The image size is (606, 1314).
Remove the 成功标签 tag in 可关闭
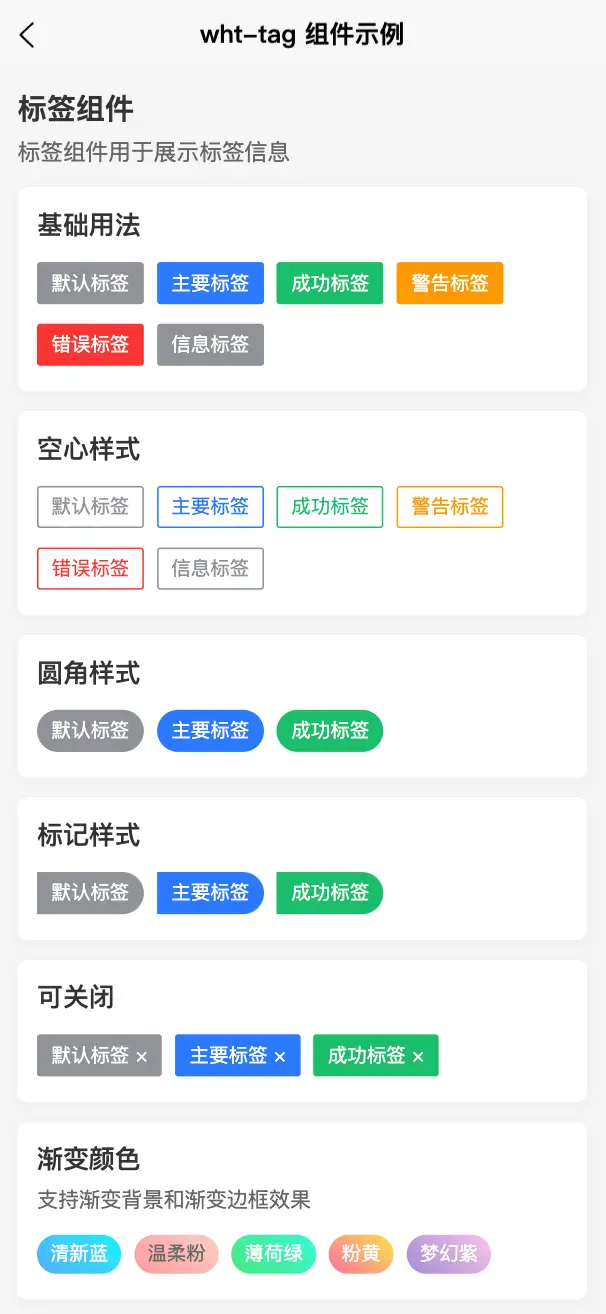coord(418,1057)
